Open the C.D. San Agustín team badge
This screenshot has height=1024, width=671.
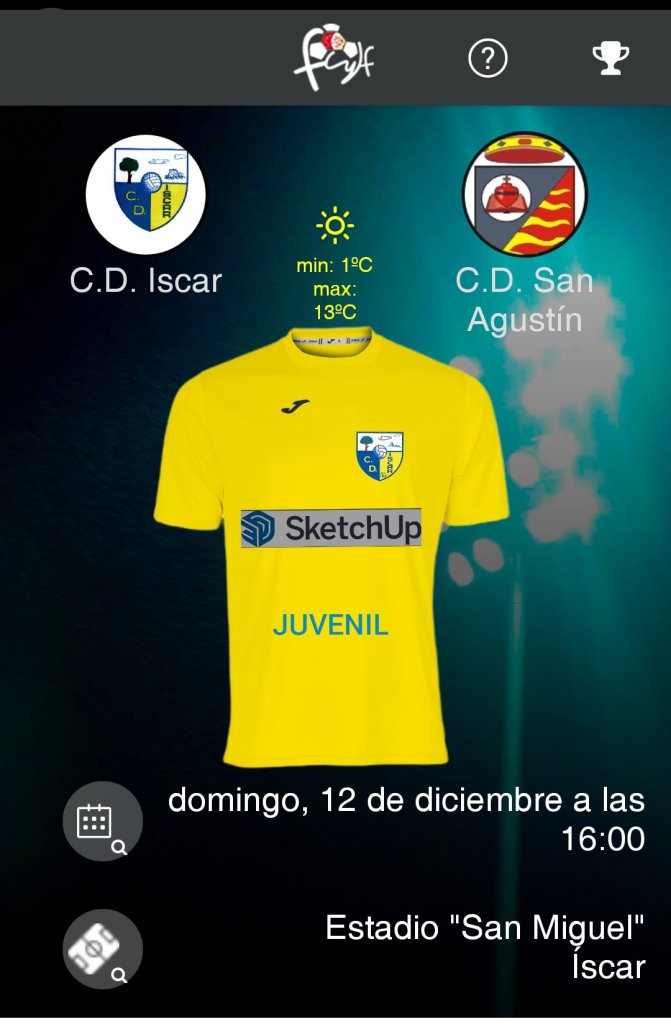[x=525, y=195]
